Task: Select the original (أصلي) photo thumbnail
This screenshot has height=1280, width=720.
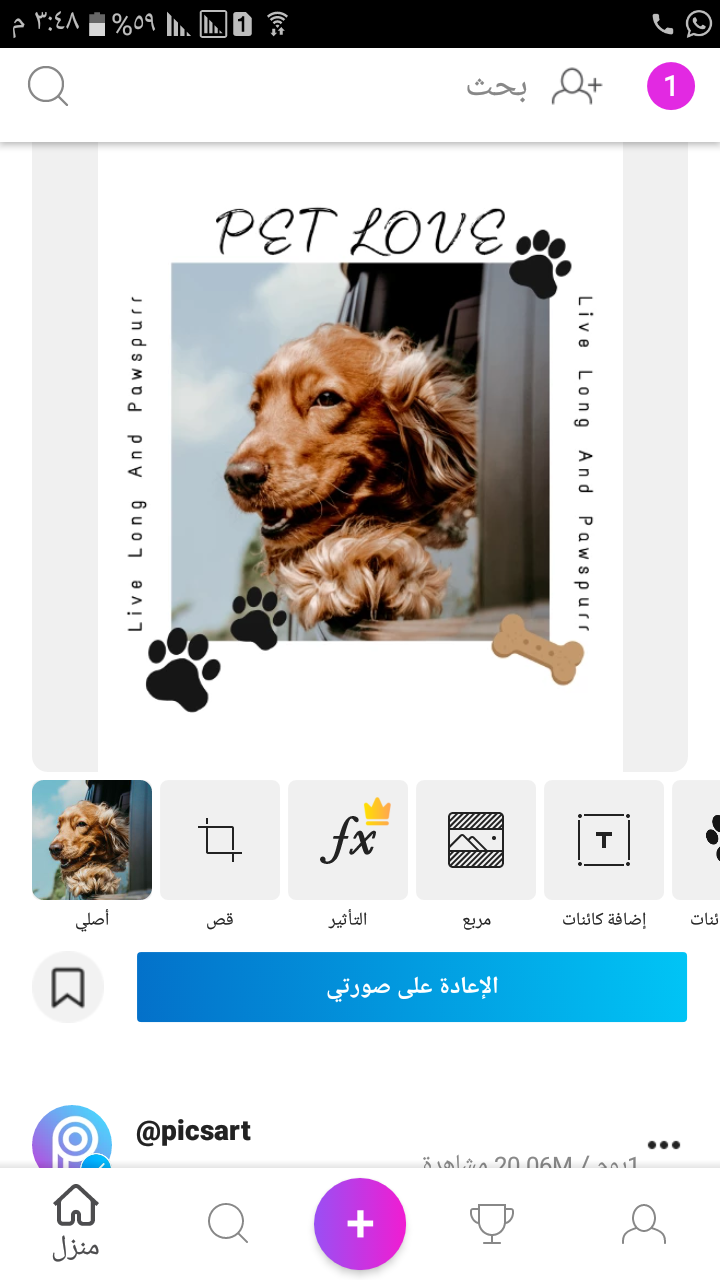Action: 92,840
